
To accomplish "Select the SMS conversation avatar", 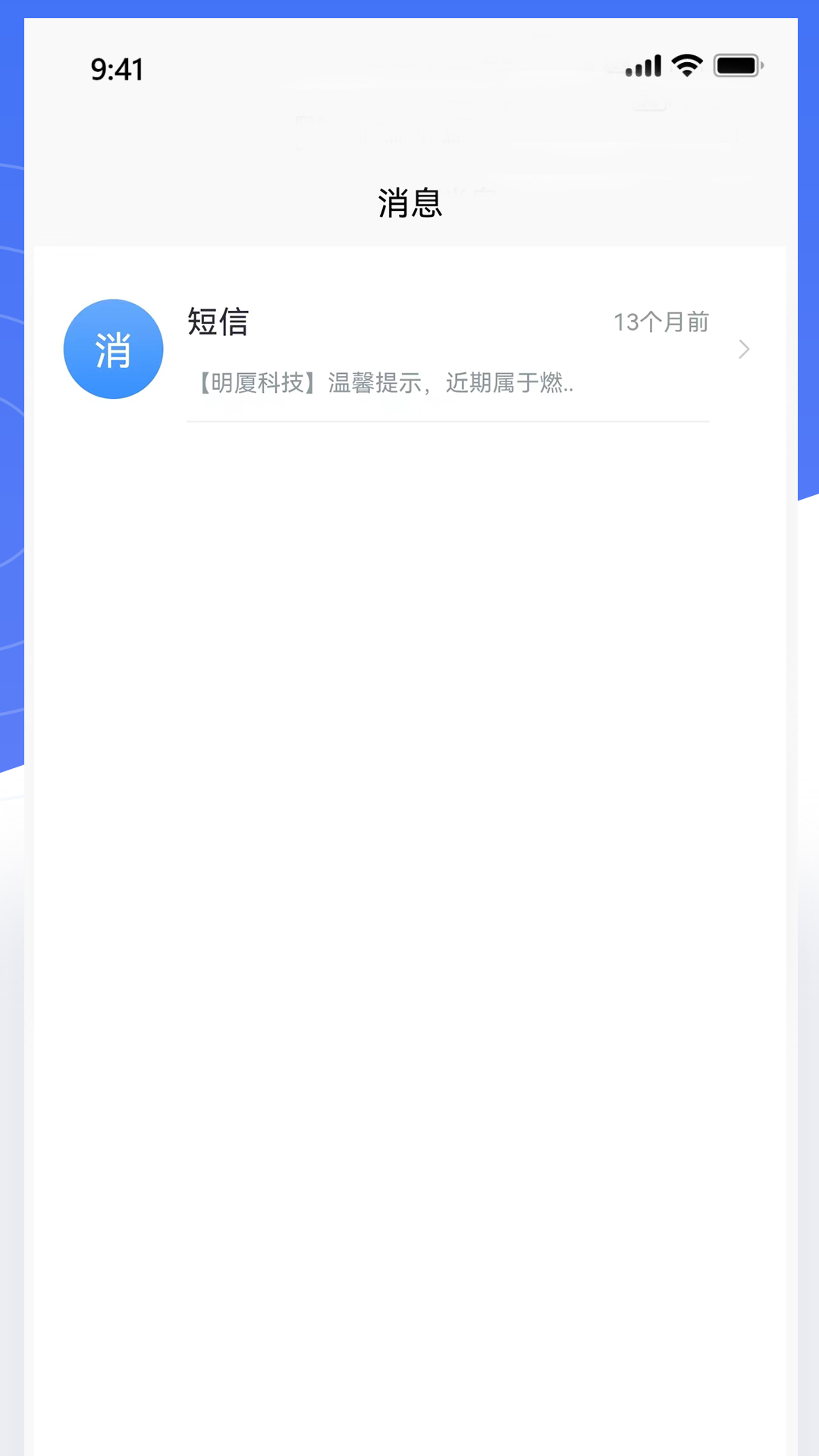I will (113, 349).
